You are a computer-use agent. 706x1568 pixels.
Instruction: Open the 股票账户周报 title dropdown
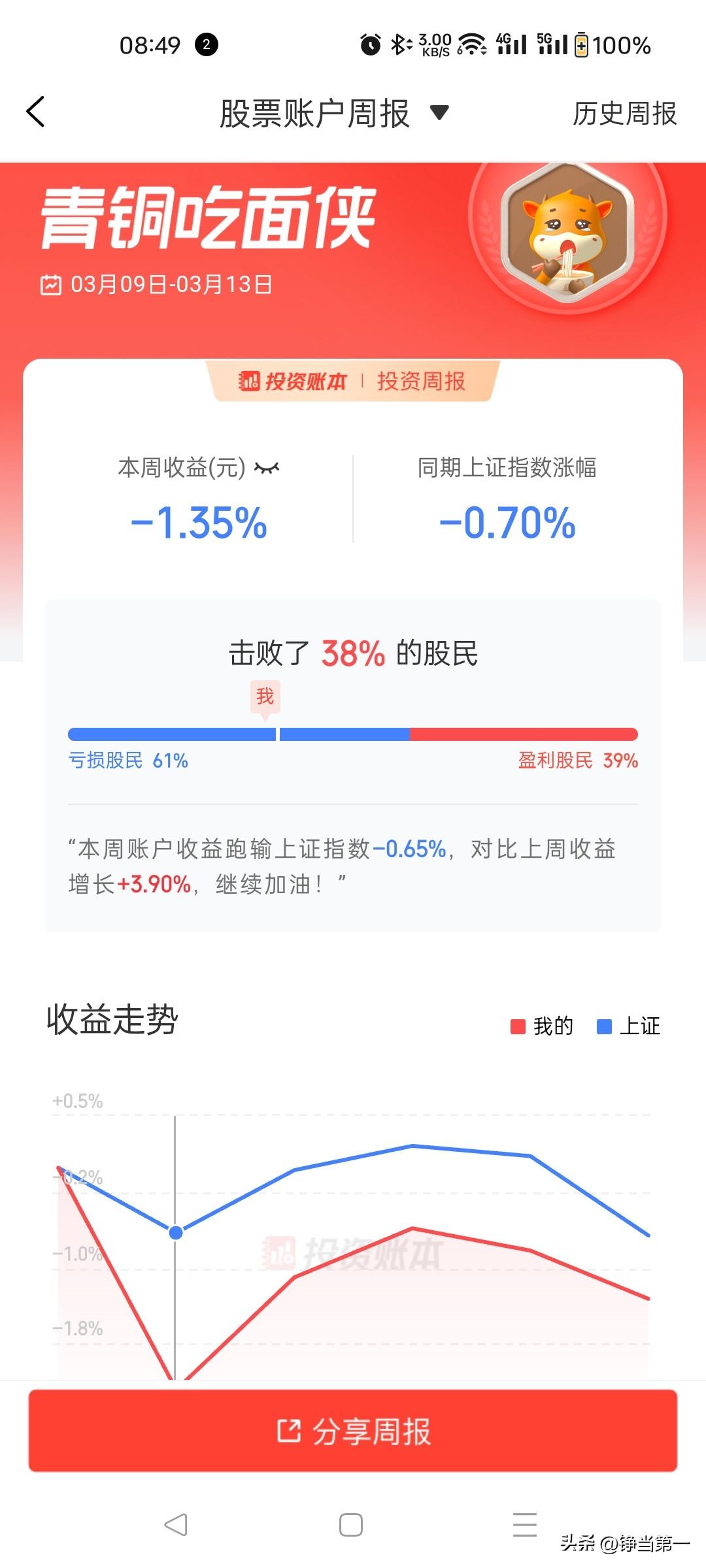click(439, 112)
